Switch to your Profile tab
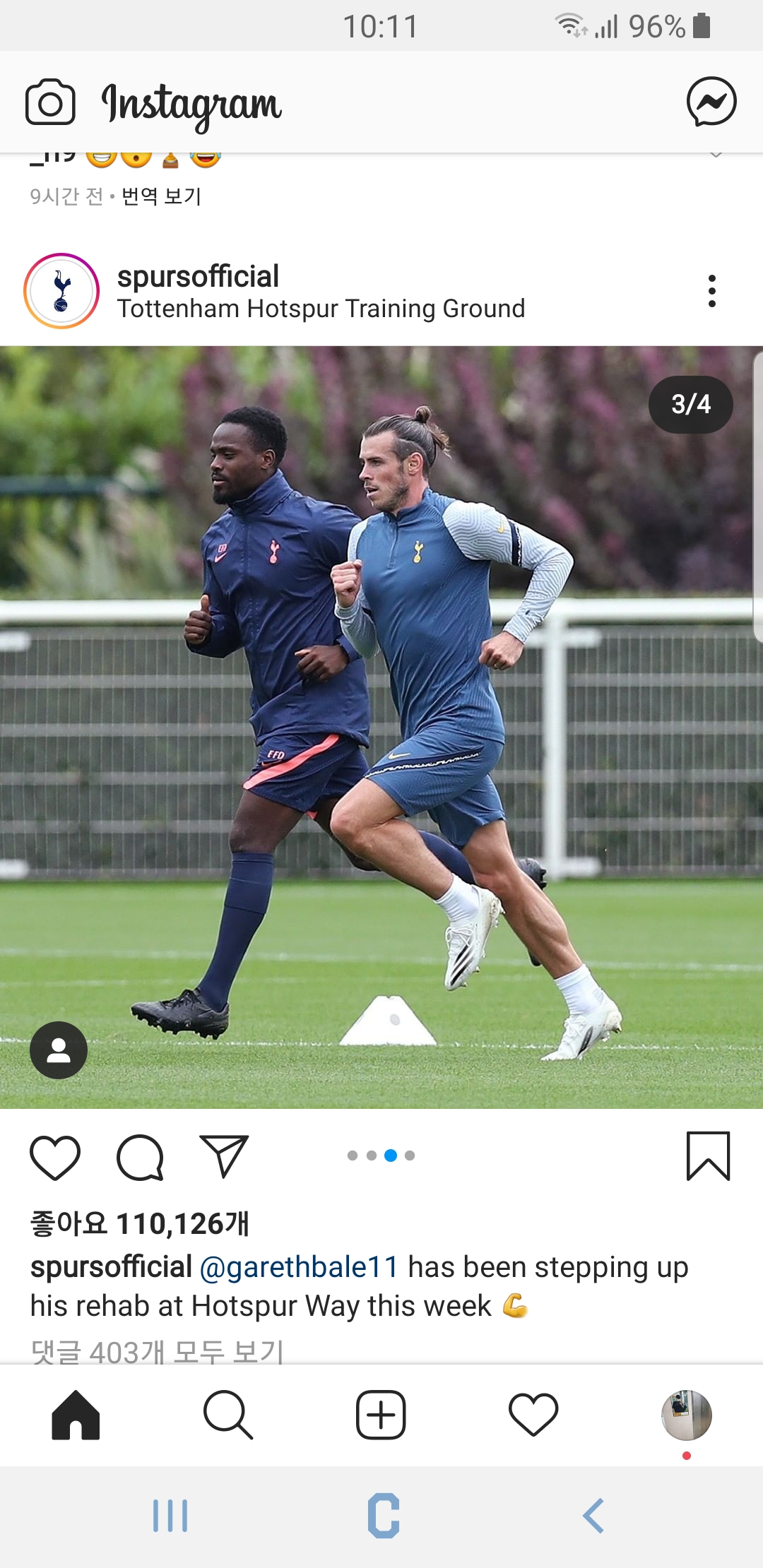Screen dimensions: 763x1568 [x=686, y=1415]
